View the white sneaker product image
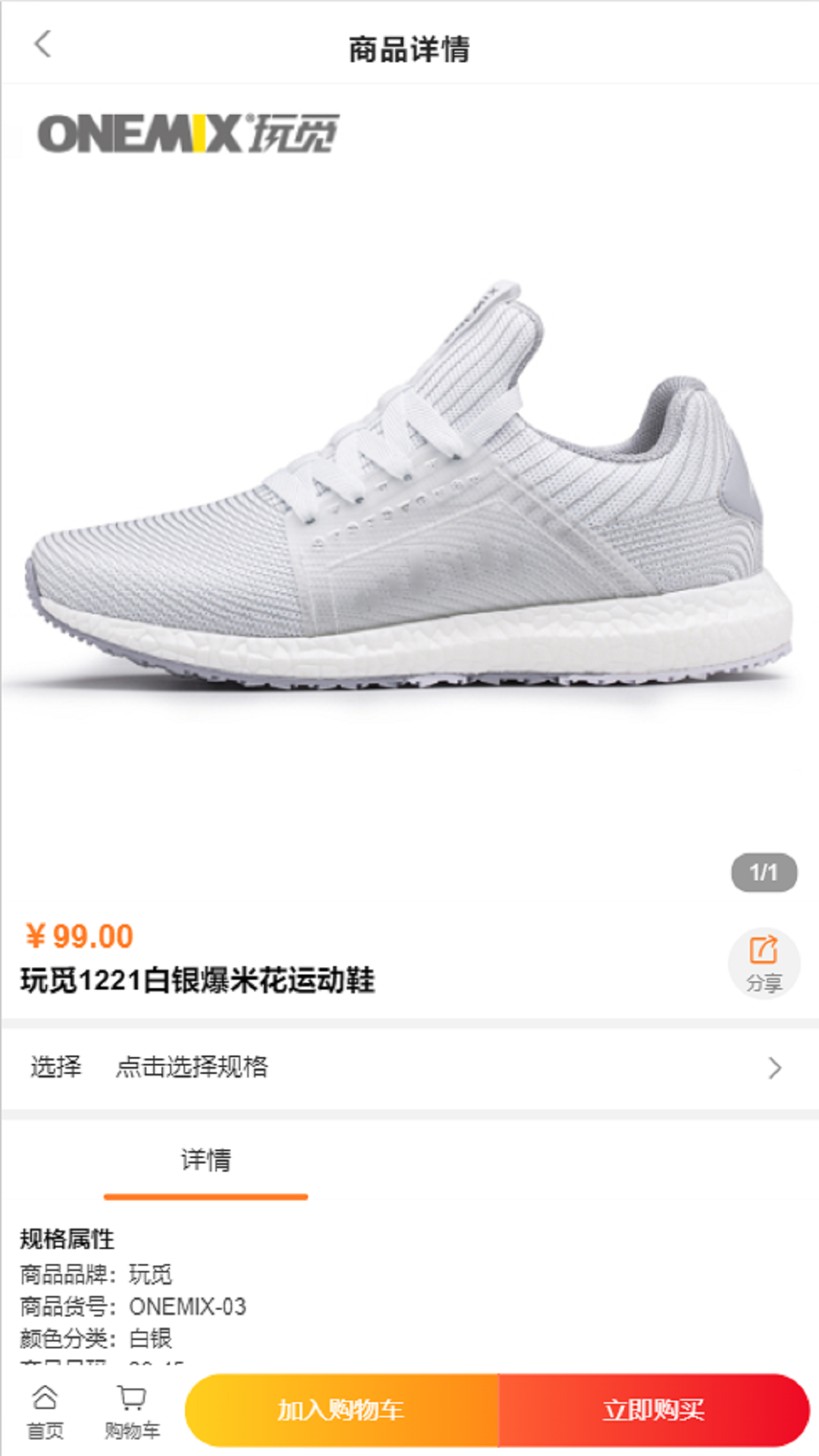Screen dimensions: 819x1456 click(409, 493)
